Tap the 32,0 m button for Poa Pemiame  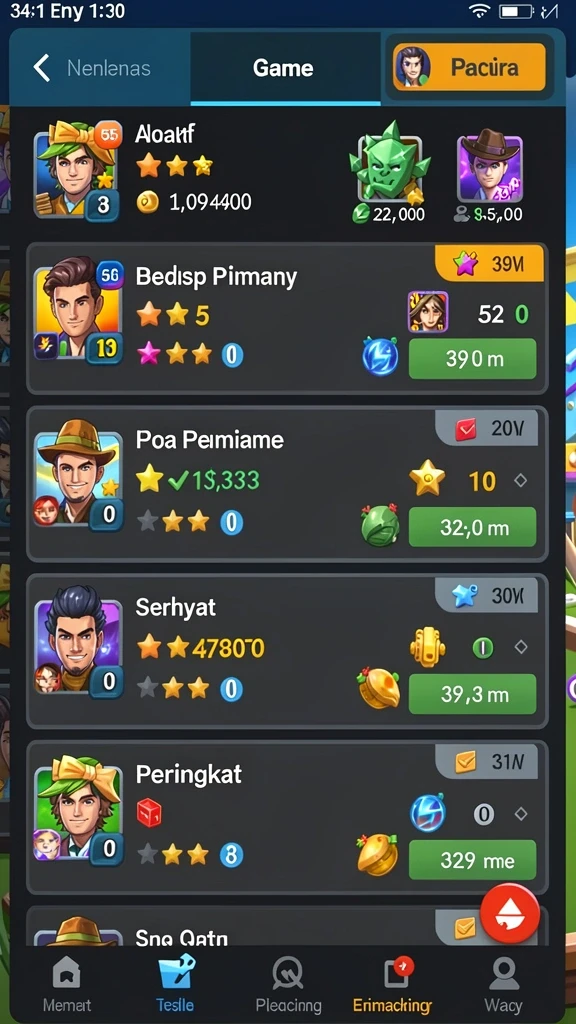click(x=472, y=526)
